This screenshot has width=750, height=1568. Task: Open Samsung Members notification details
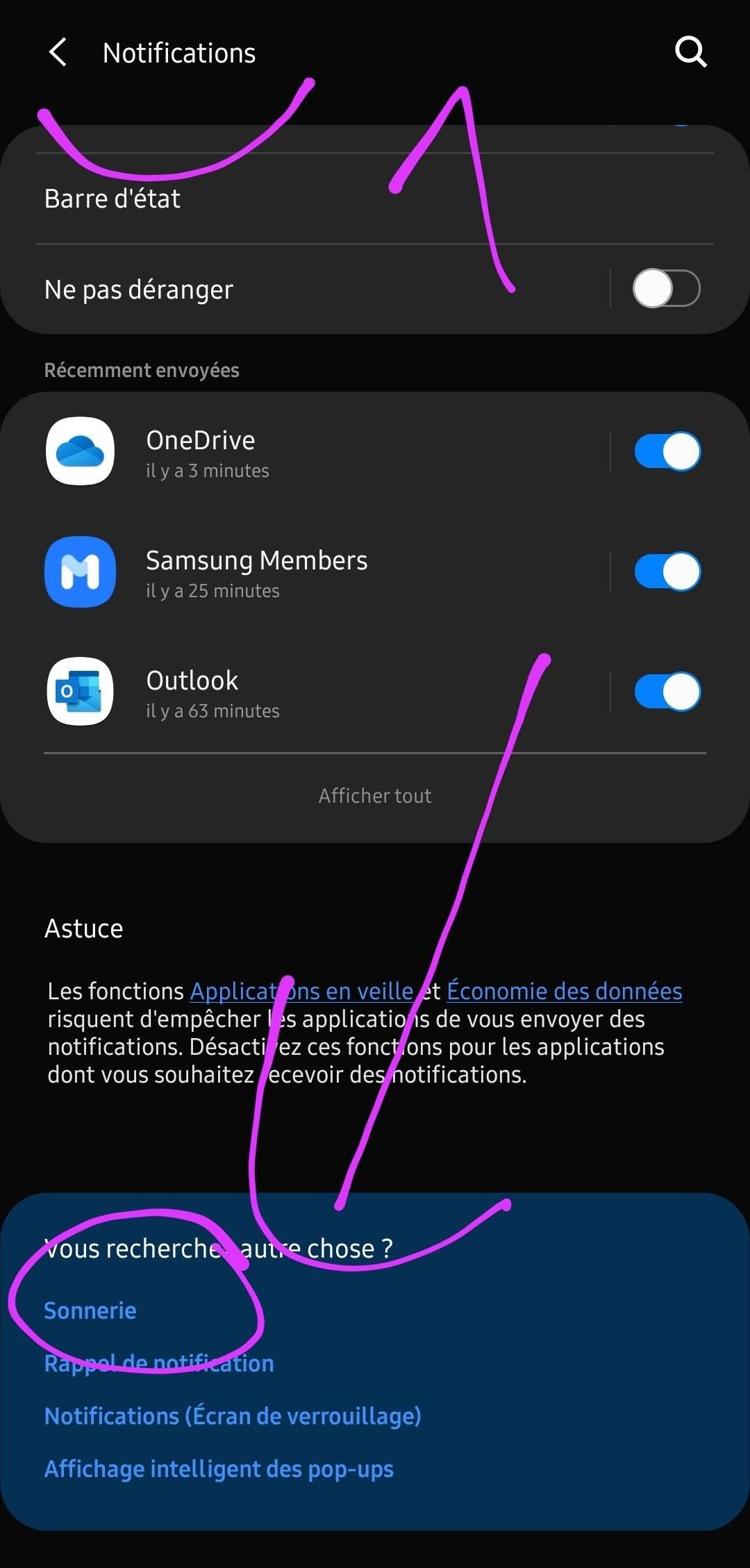click(x=312, y=572)
